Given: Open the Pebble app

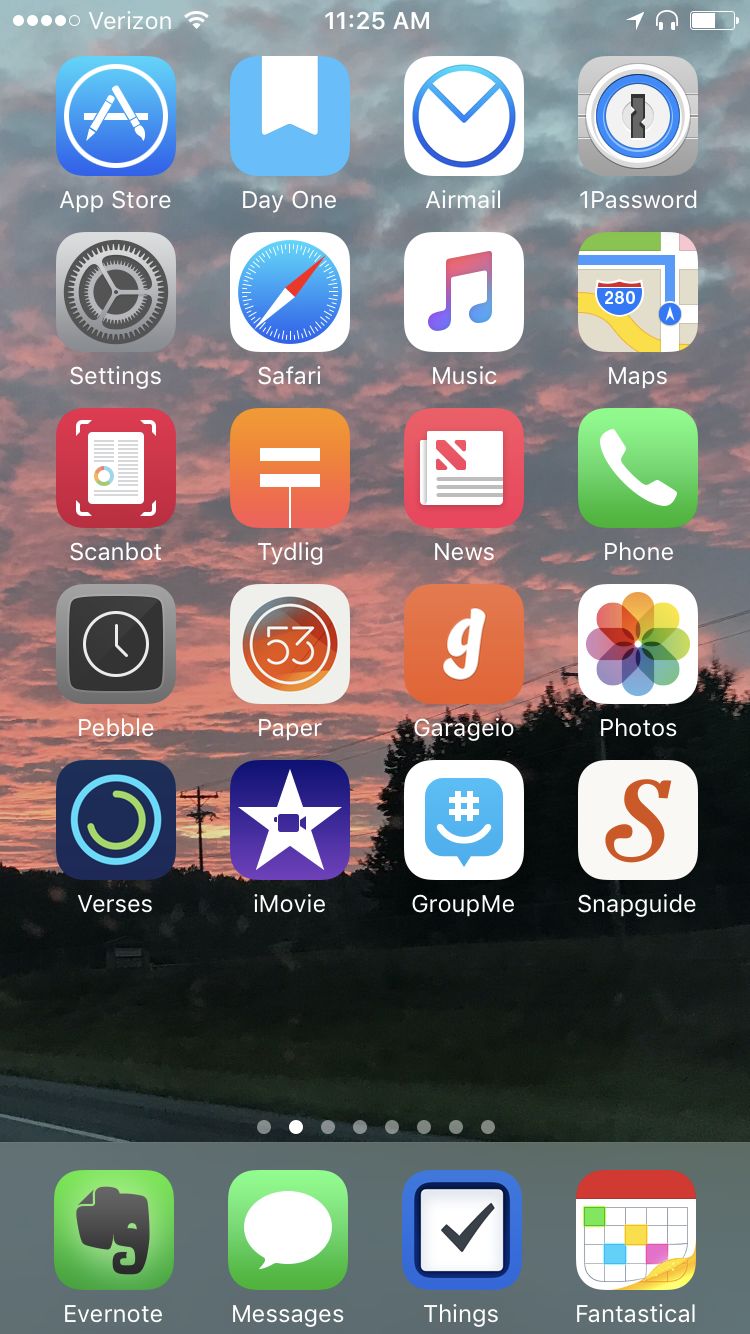Looking at the screenshot, I should coord(116,644).
